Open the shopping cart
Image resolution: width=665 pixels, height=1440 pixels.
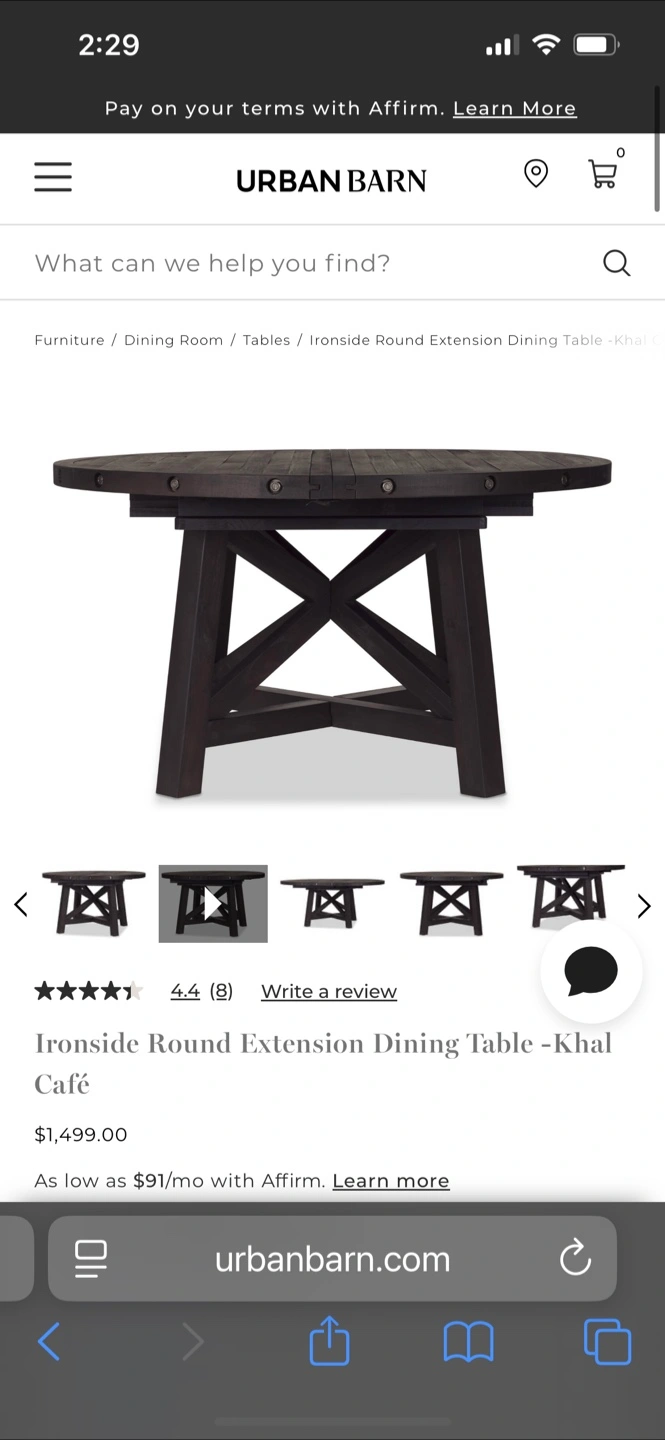click(603, 174)
